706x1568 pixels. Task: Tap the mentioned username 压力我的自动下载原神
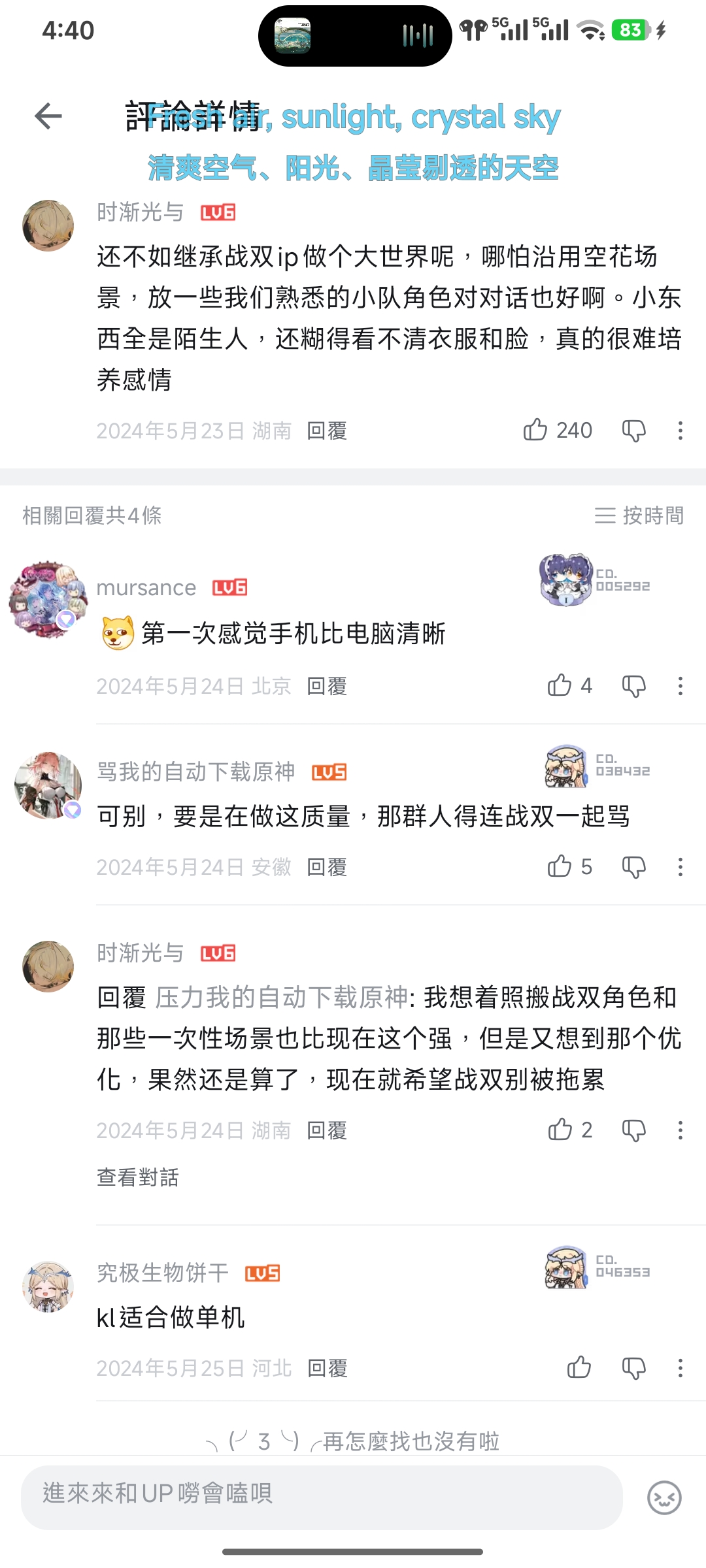tap(282, 998)
